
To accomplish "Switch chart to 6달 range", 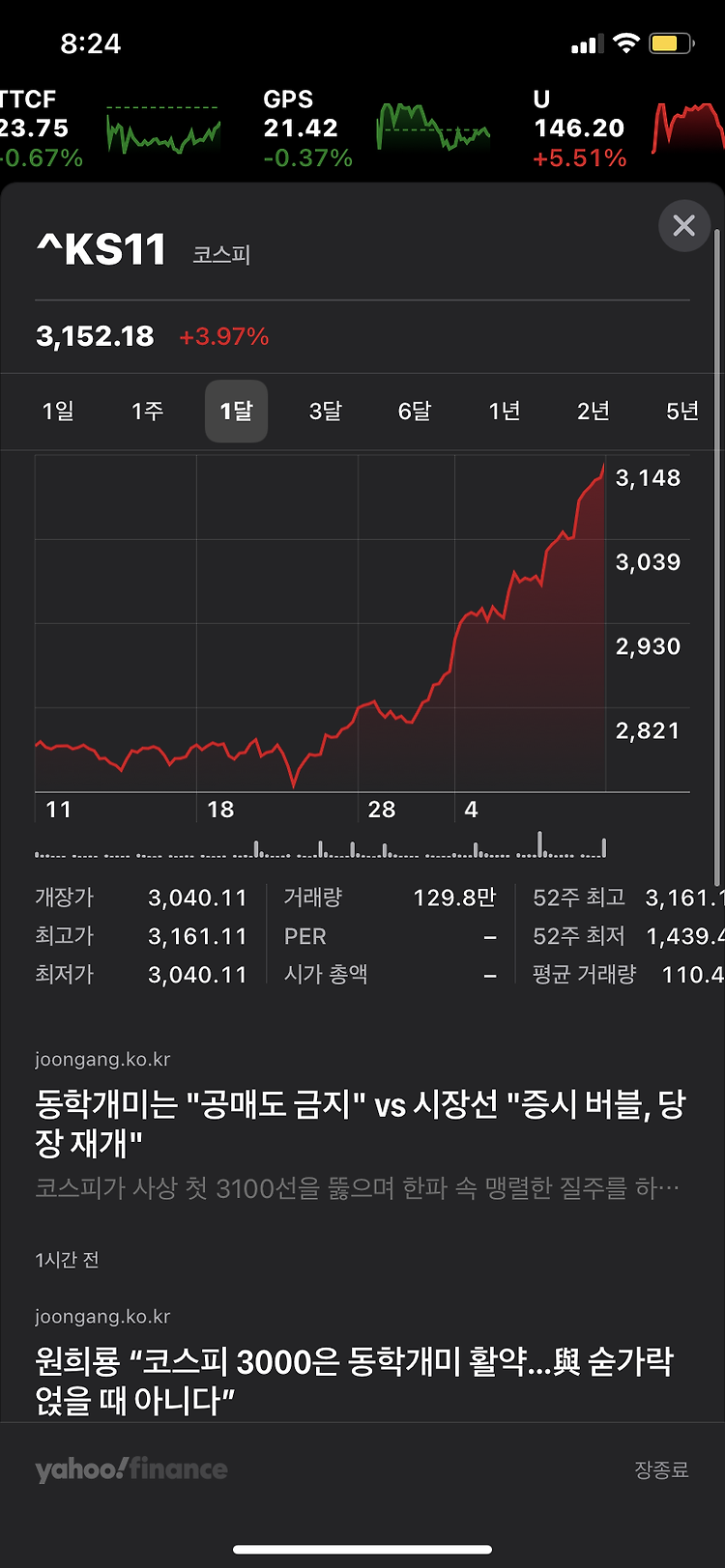I will (415, 412).
